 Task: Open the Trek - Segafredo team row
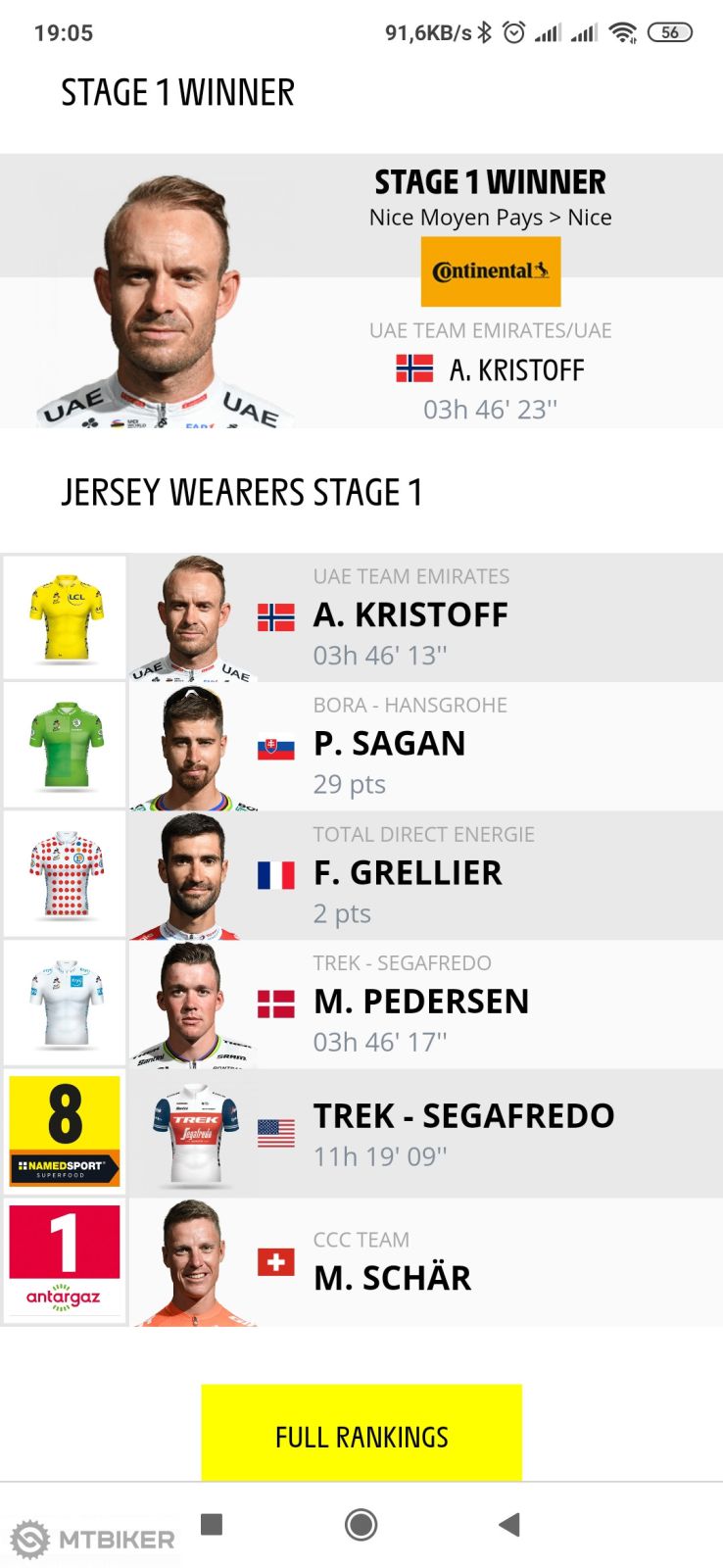411,1133
